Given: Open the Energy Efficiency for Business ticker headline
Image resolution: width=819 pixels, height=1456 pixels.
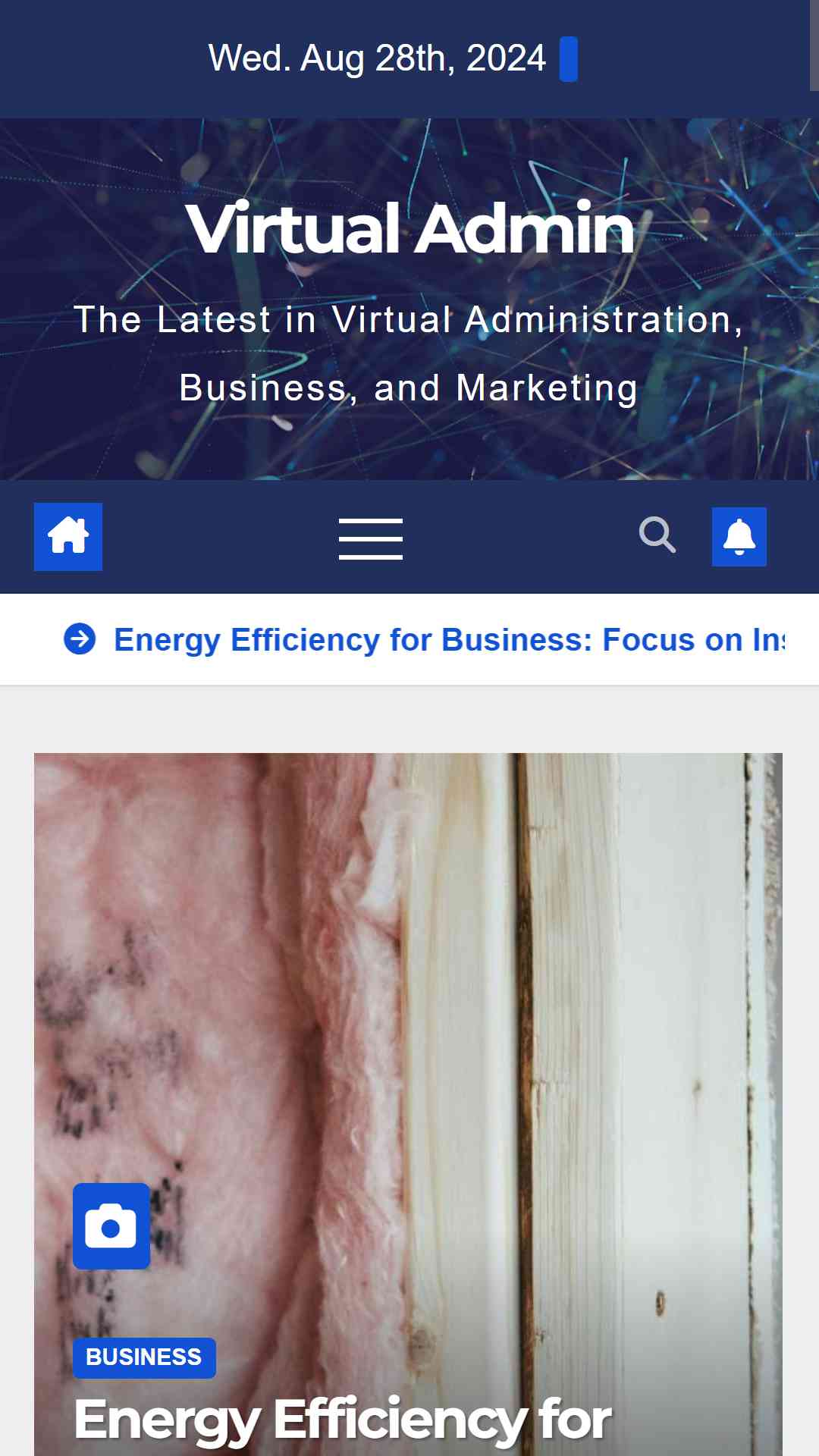Looking at the screenshot, I should (447, 640).
